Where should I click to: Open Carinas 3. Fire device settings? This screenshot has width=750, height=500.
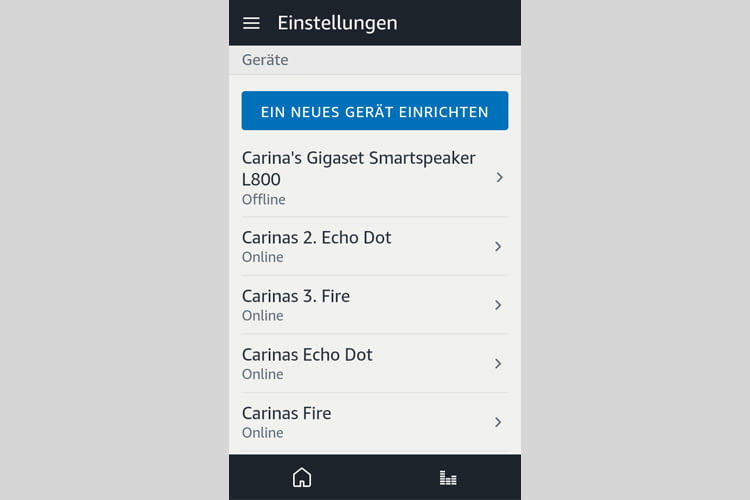[x=374, y=305]
